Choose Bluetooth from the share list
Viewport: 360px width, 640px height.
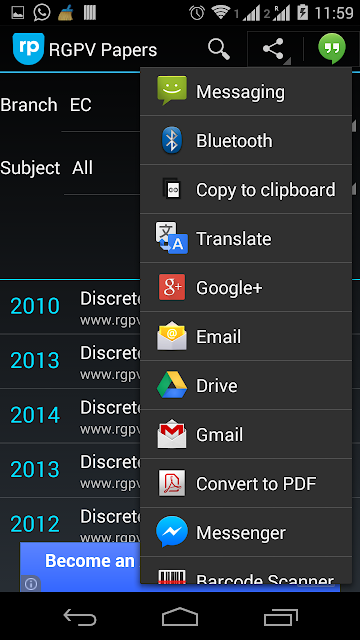pos(246,140)
